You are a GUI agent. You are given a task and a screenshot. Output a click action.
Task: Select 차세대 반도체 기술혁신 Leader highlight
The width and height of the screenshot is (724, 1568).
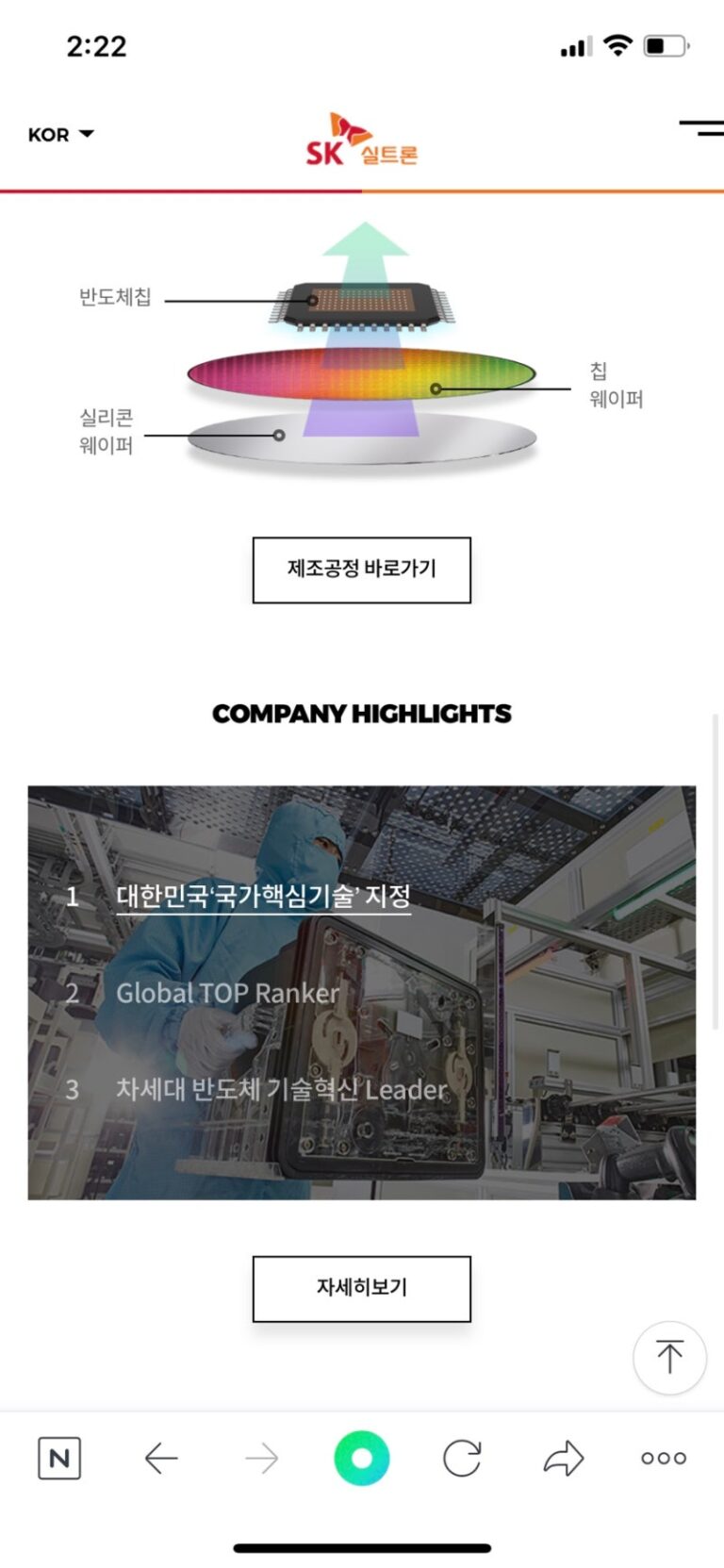(281, 1090)
